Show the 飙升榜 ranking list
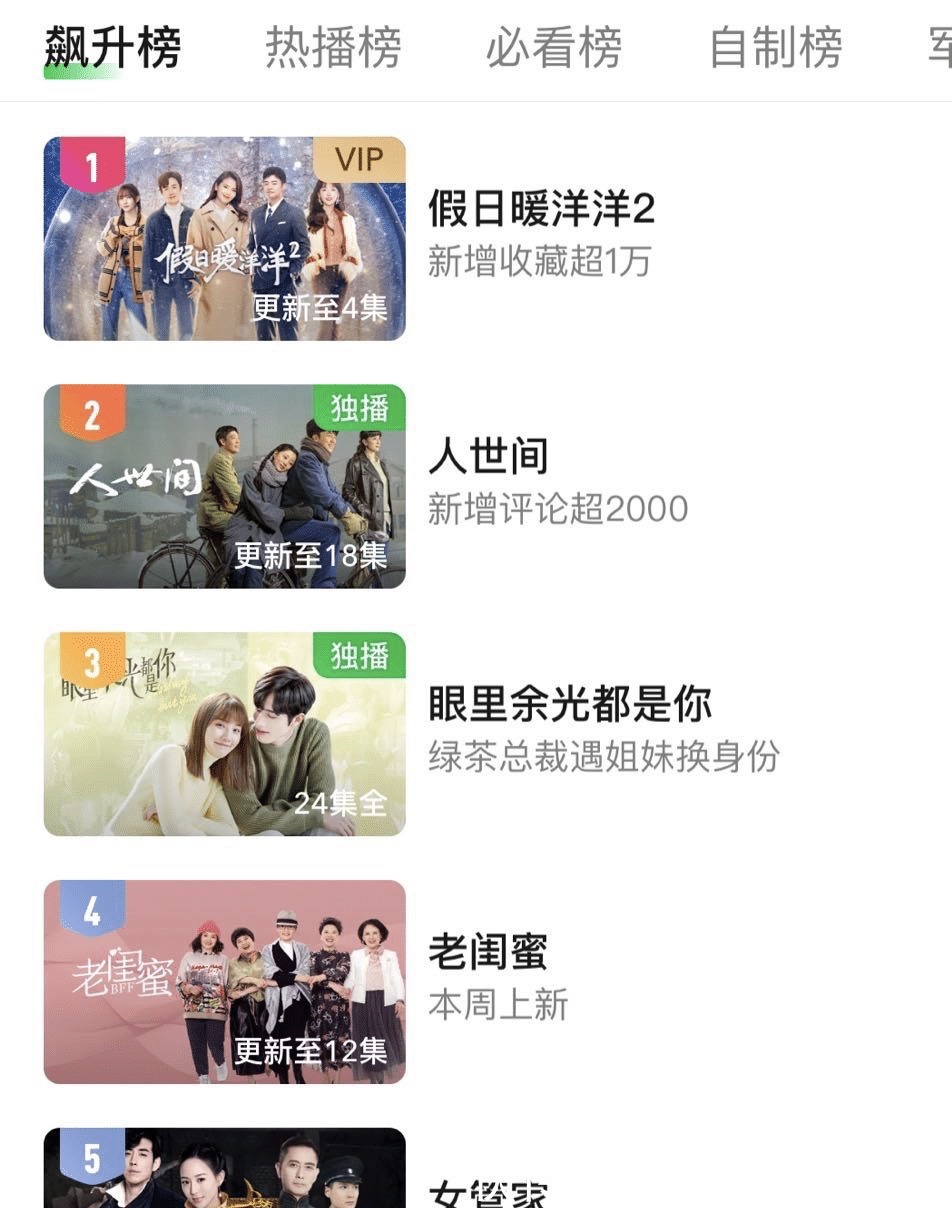 (x=112, y=47)
